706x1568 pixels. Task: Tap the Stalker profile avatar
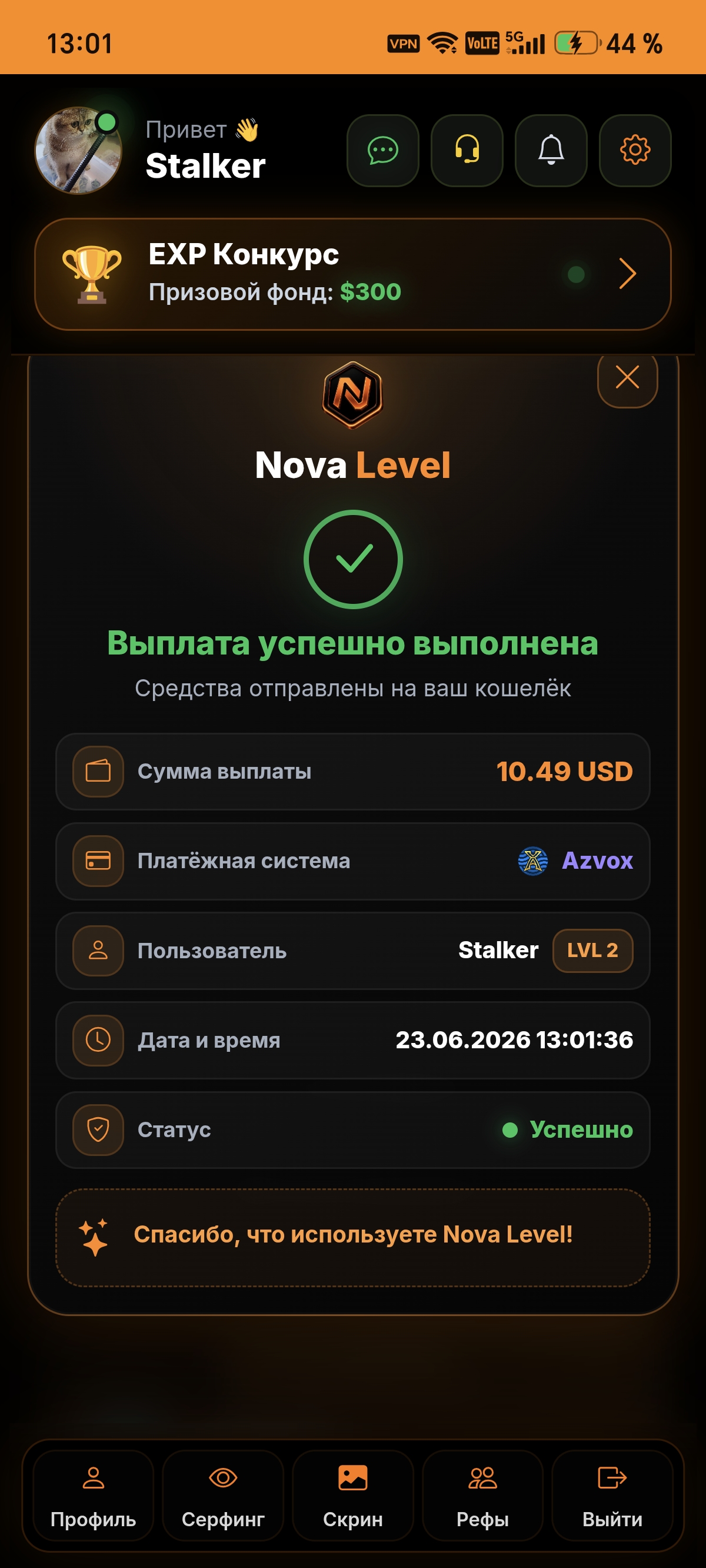(x=78, y=150)
